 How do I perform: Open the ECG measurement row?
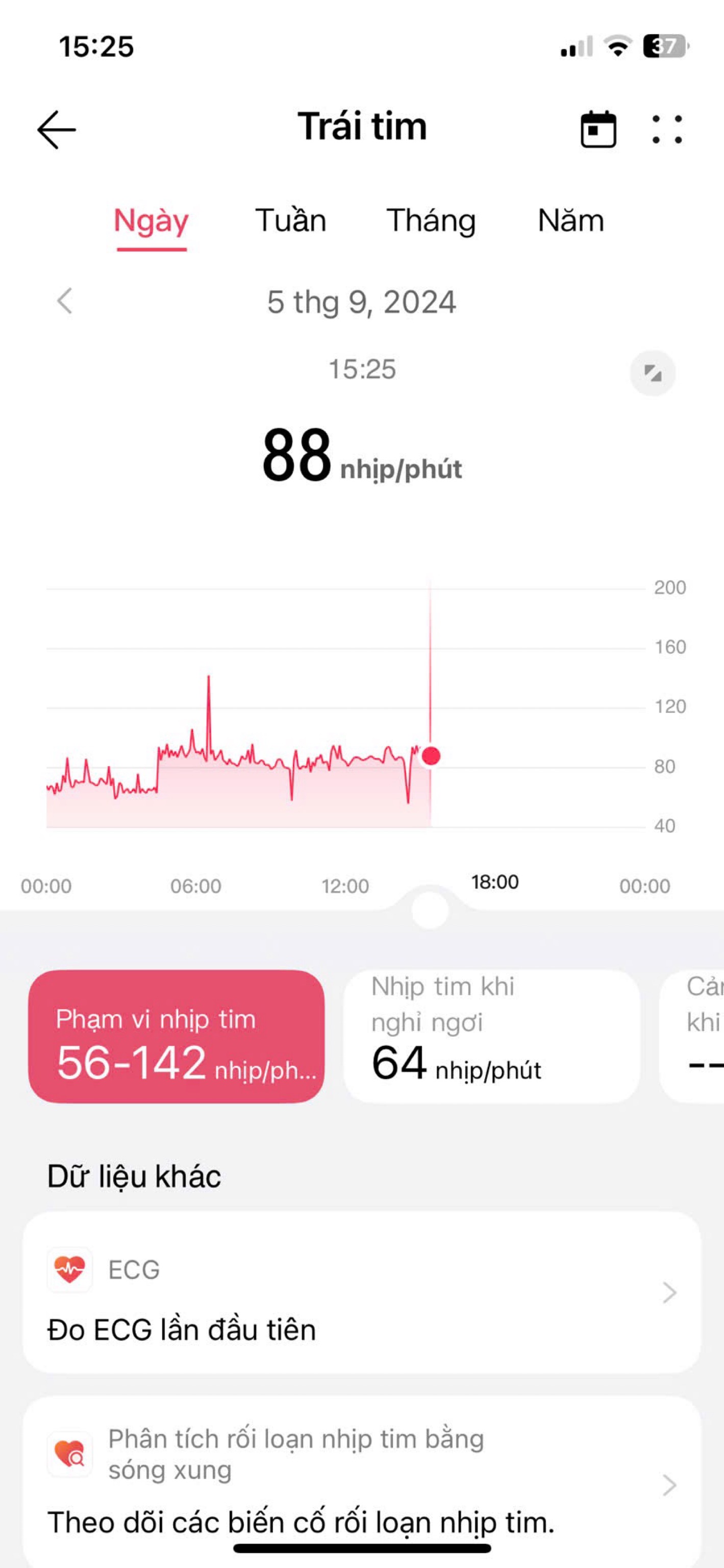(361, 1292)
